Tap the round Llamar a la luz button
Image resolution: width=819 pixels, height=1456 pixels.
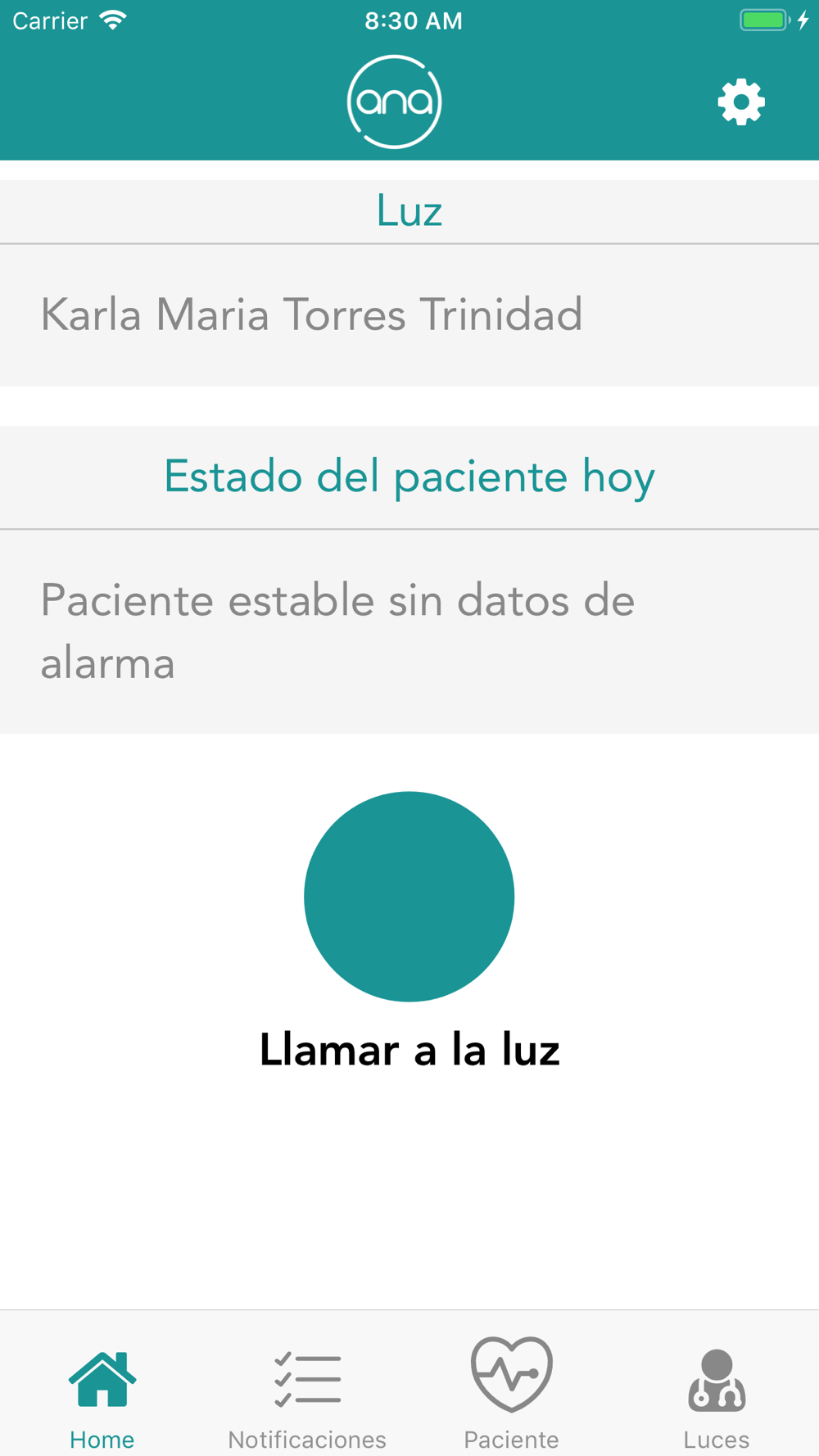coord(409,896)
